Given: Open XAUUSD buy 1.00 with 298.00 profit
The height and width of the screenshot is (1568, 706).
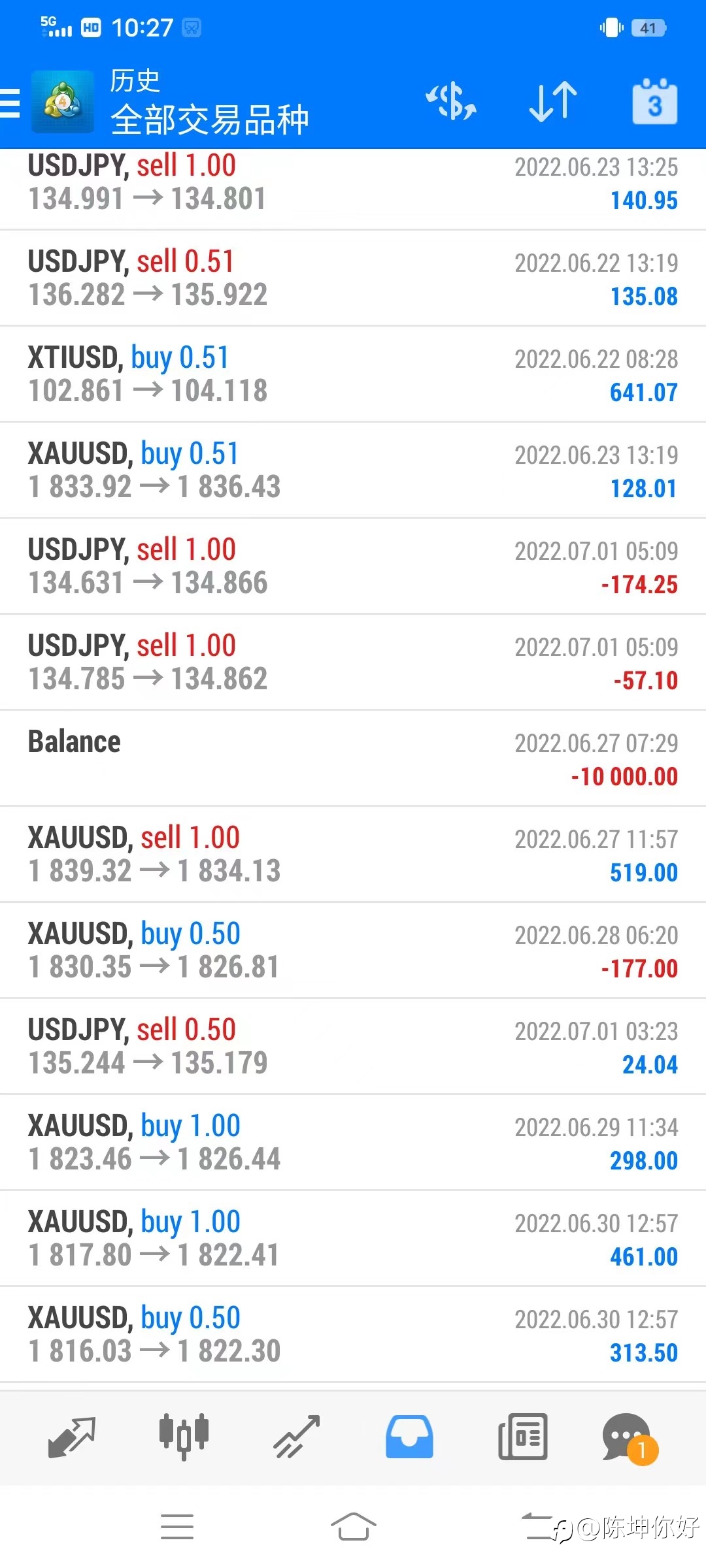Looking at the screenshot, I should point(353,1143).
